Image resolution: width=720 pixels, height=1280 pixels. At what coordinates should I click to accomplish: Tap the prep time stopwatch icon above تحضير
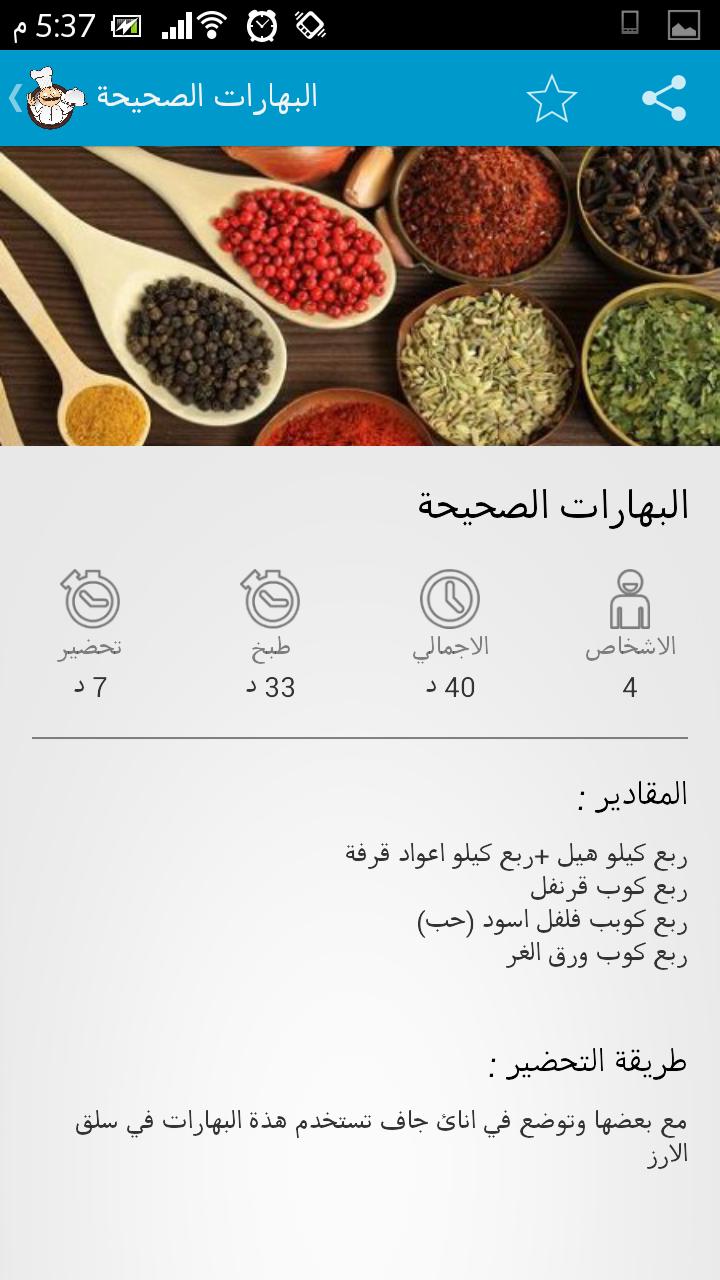click(88, 600)
